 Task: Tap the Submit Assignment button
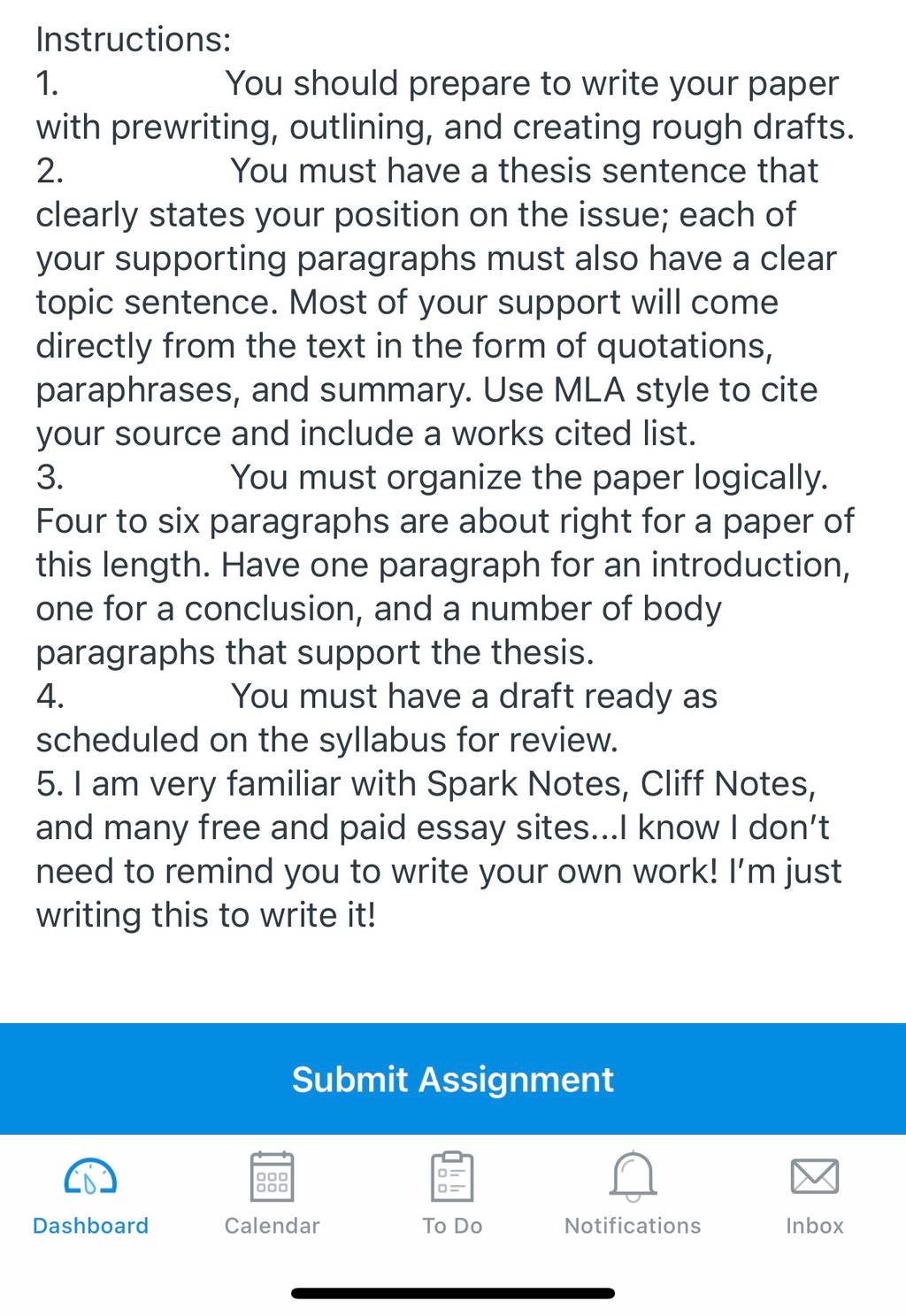453,1079
